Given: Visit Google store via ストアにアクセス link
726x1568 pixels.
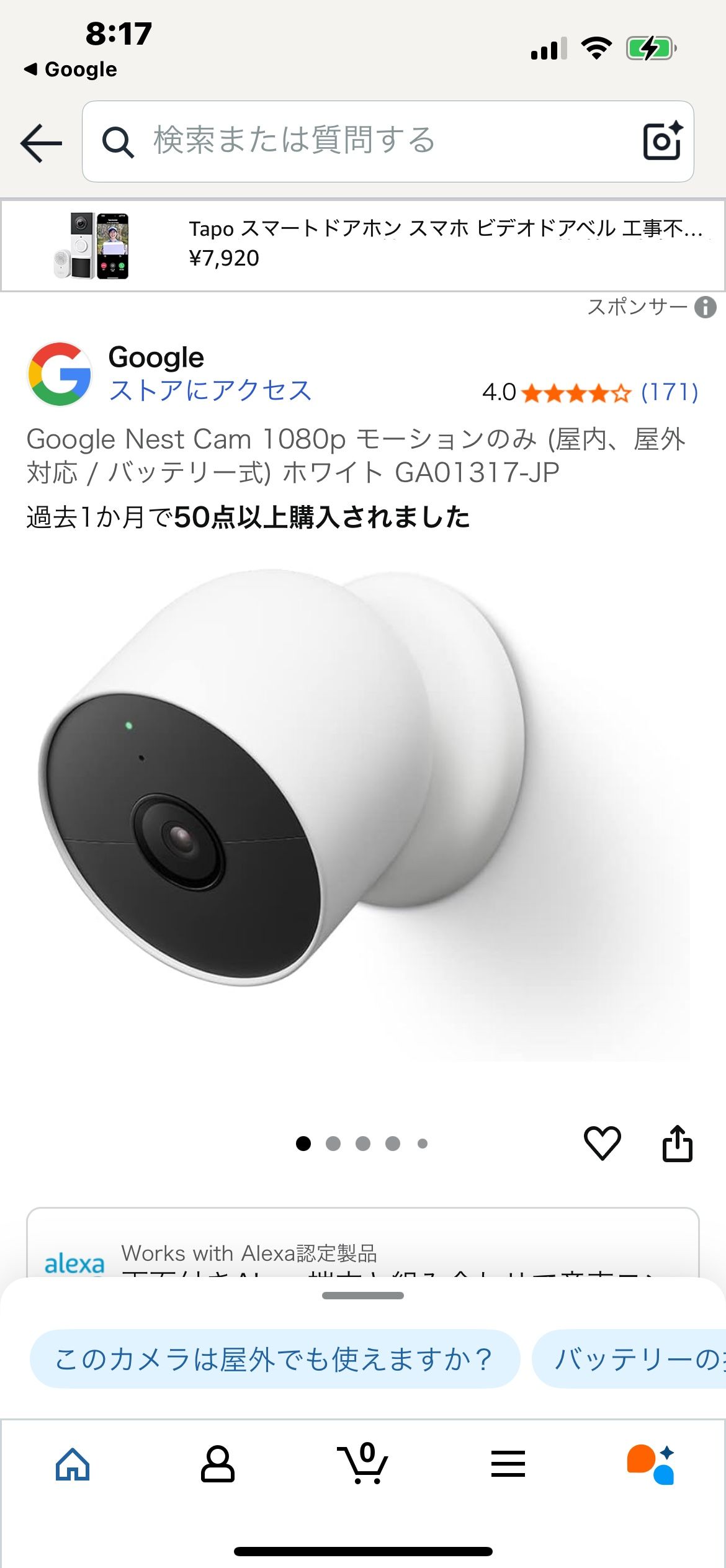Looking at the screenshot, I should pyautogui.click(x=210, y=391).
